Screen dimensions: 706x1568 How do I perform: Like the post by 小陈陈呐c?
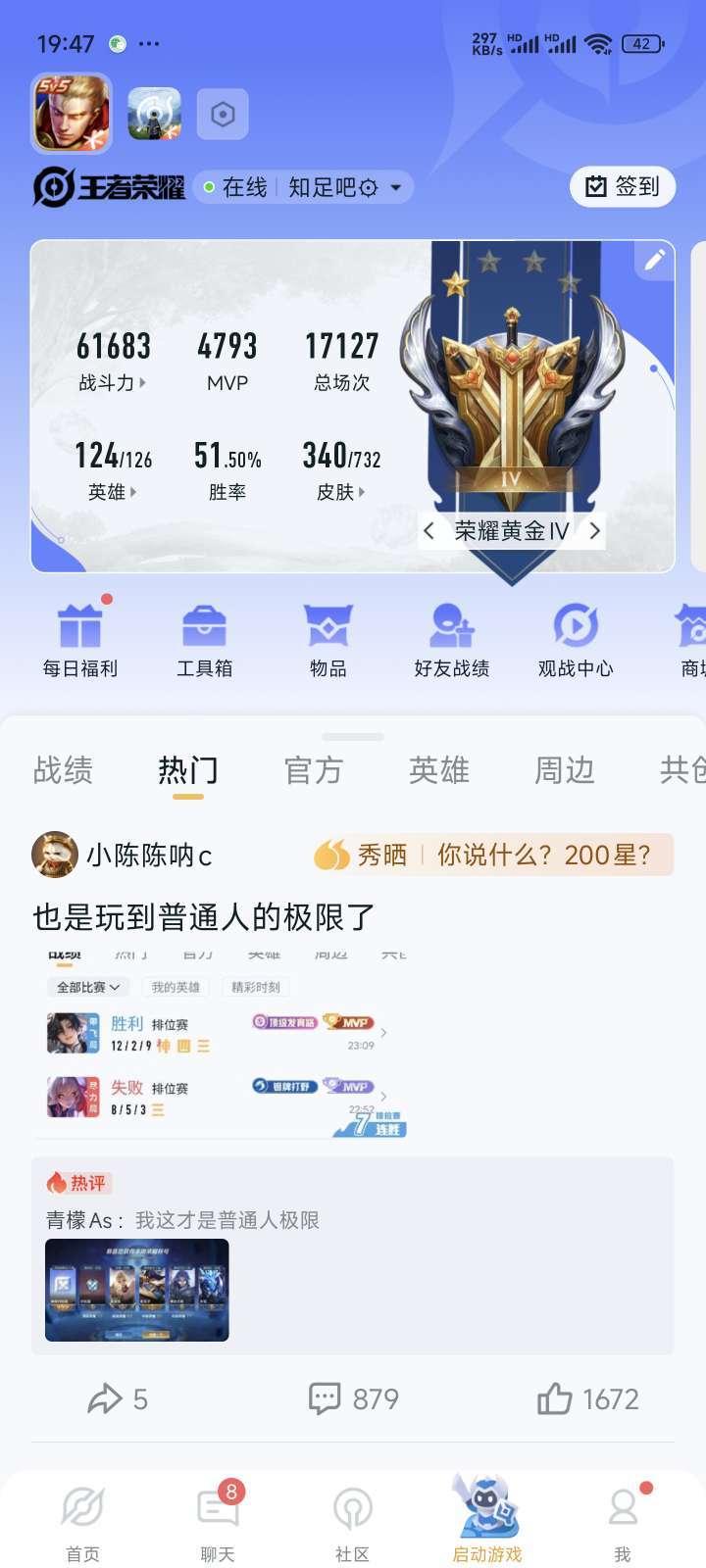pos(587,1398)
